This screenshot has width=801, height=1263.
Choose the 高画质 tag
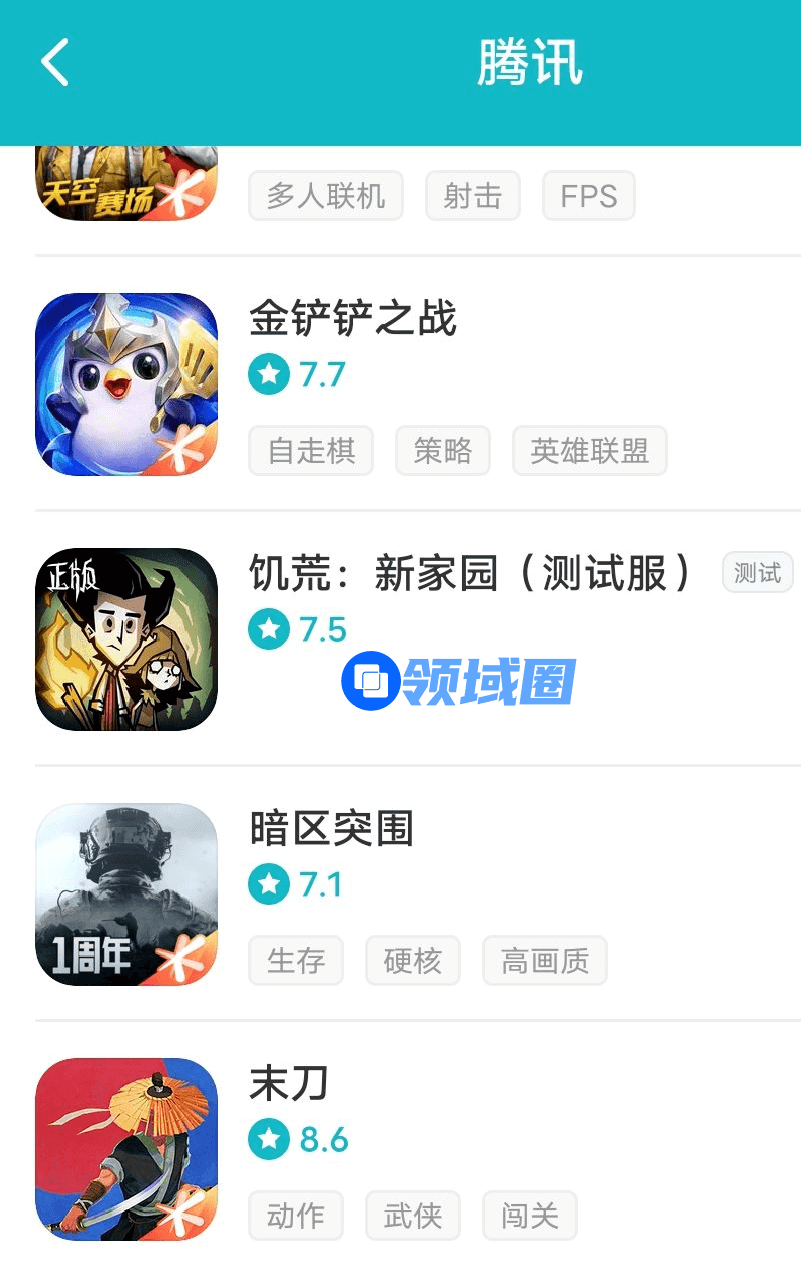tap(544, 961)
